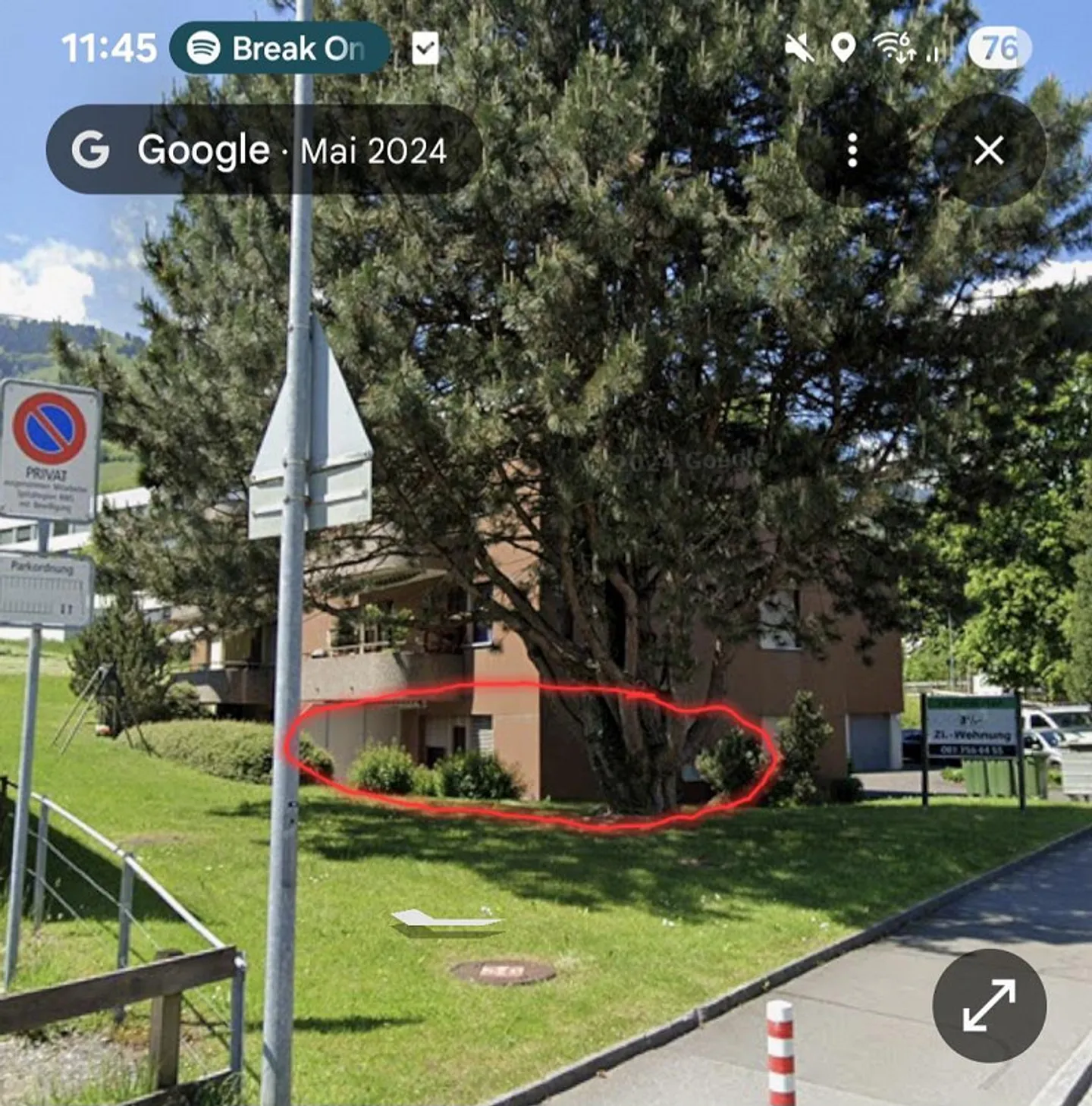Close the Street View panel

[x=989, y=150]
